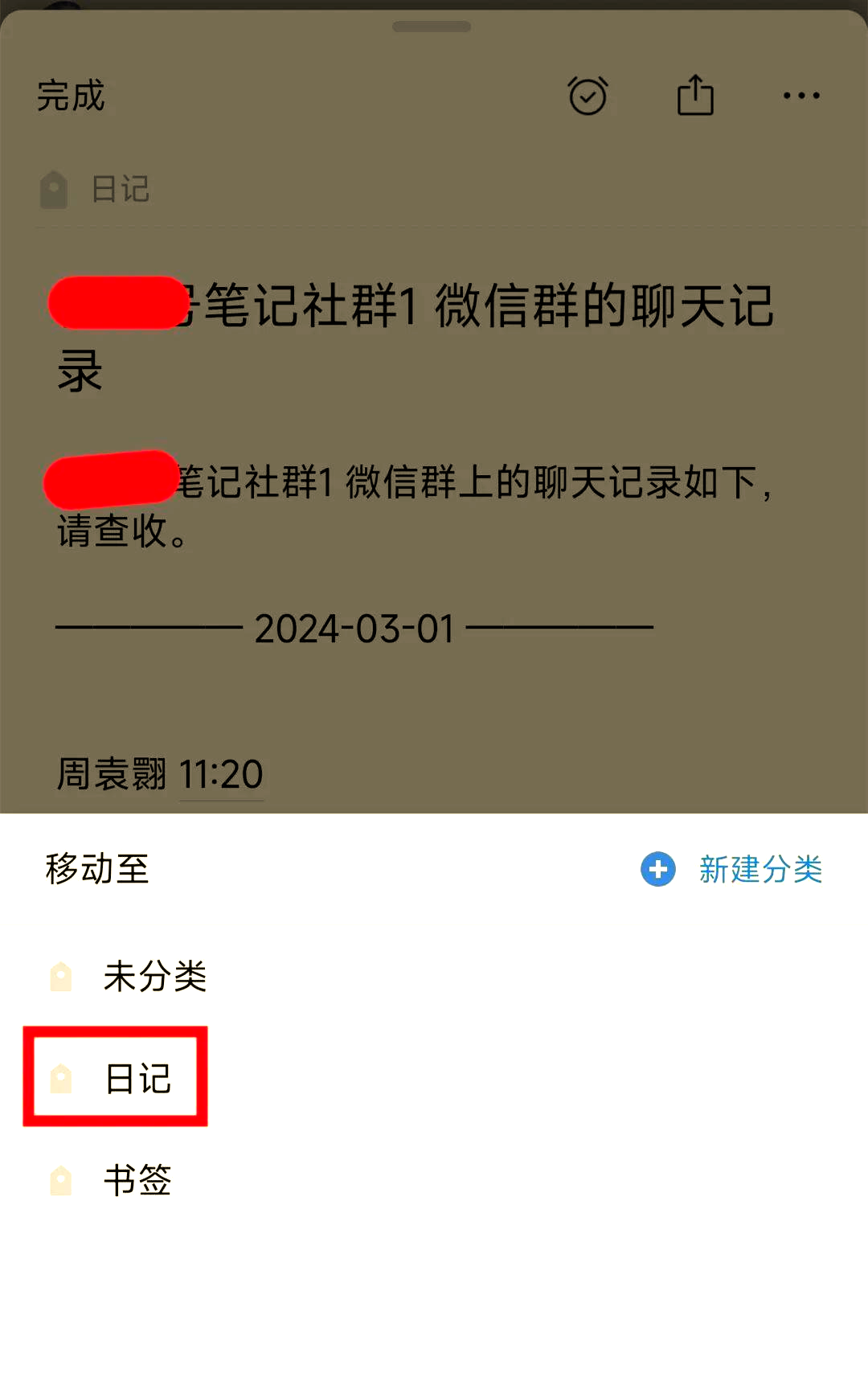Expand the note category label 日记 at top
Image resolution: width=868 pixels, height=1385 pixels.
pos(119,190)
